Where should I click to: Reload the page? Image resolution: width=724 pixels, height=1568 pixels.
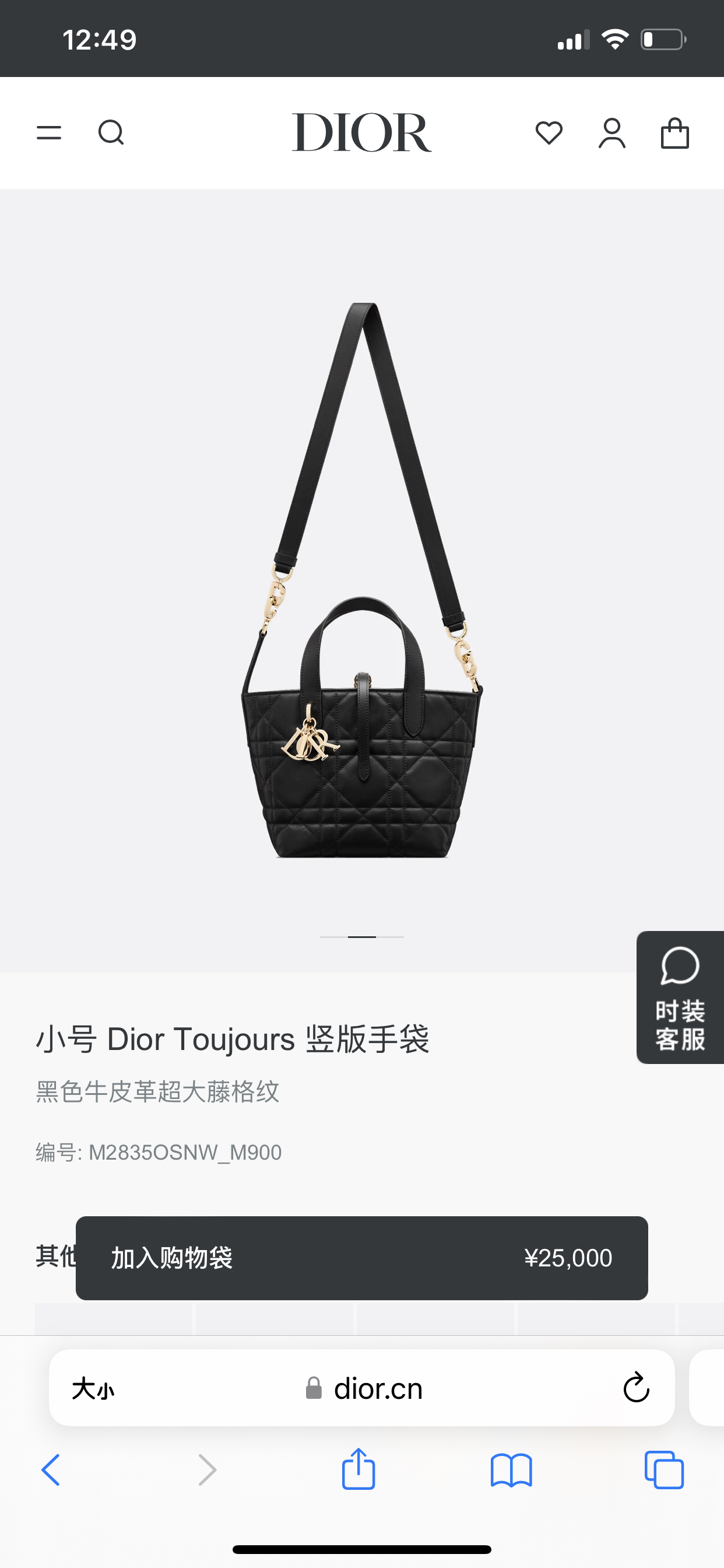coord(637,1388)
